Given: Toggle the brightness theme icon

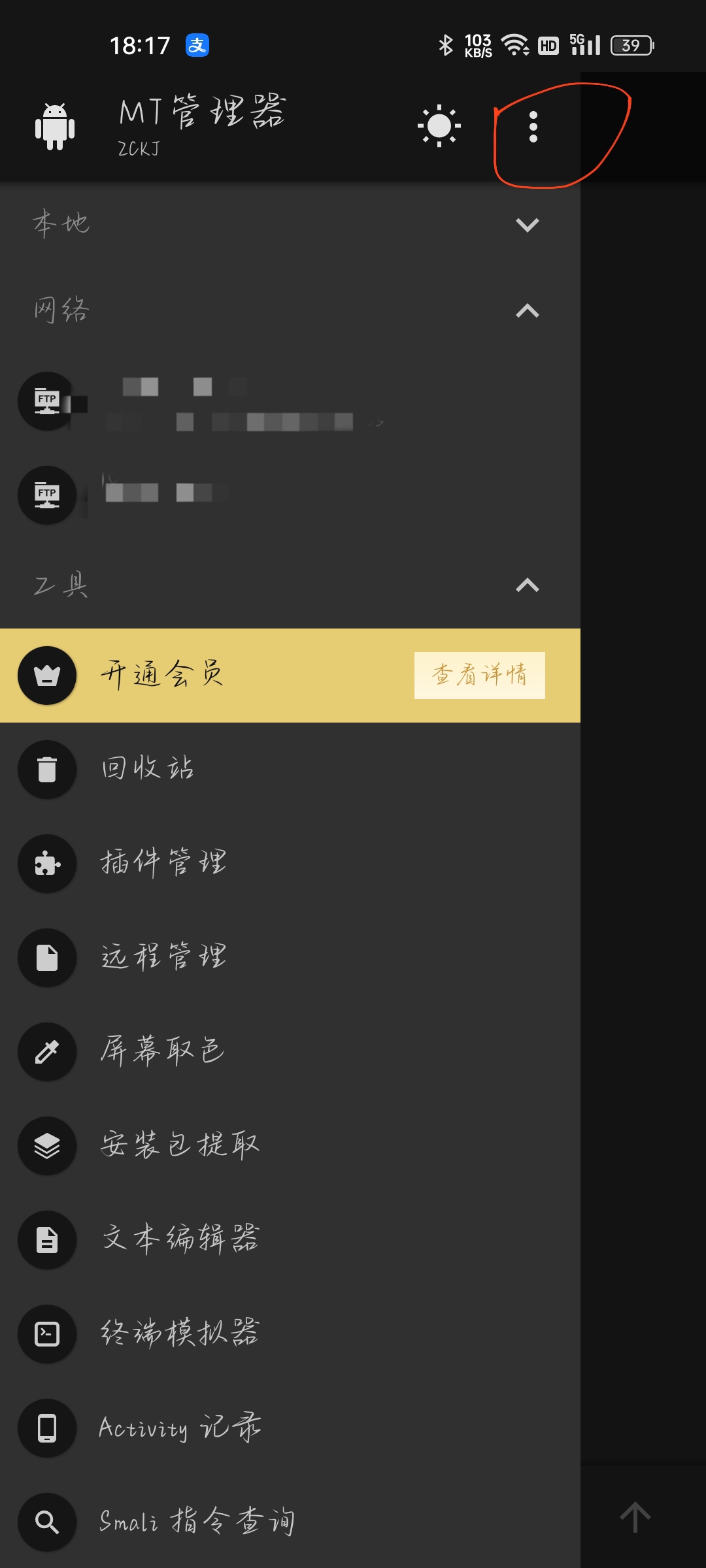Looking at the screenshot, I should click(439, 125).
